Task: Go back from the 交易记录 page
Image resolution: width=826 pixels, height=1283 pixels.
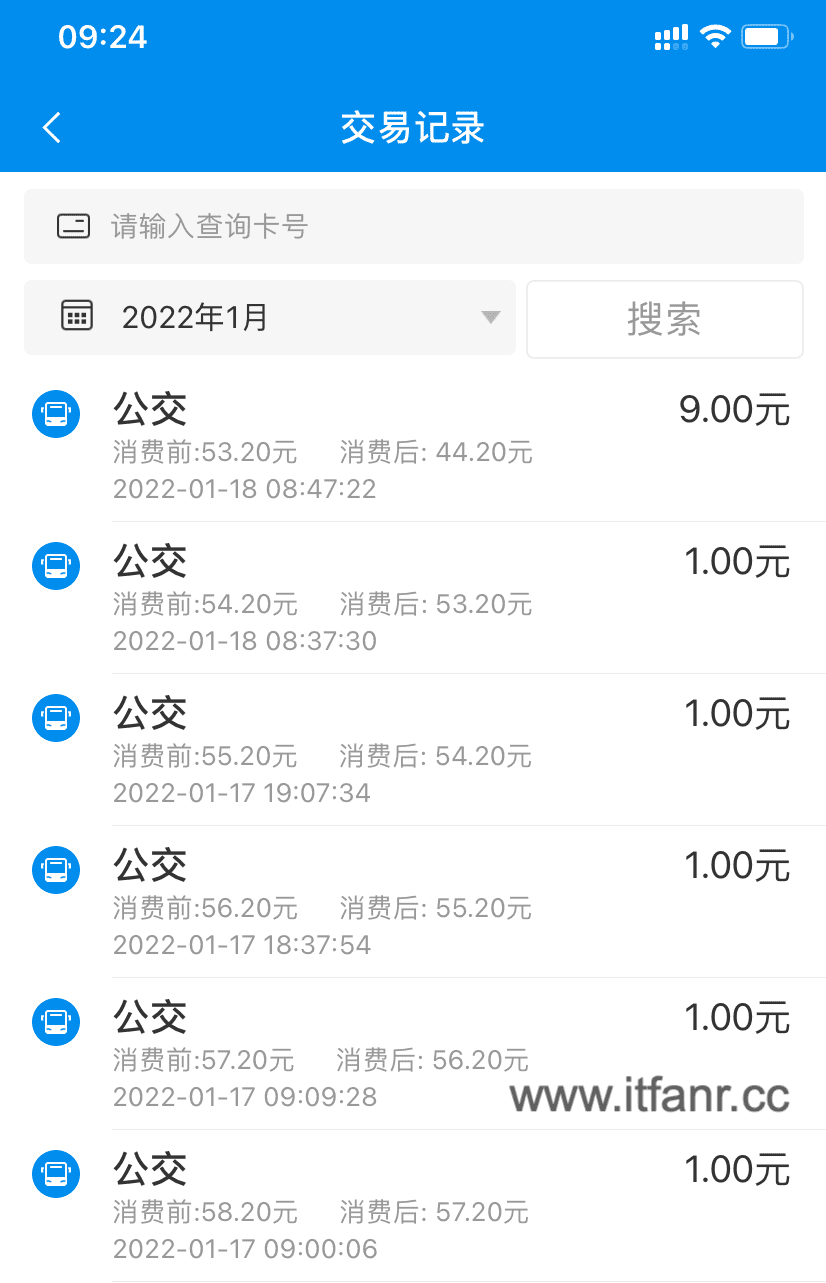Action: pos(52,128)
